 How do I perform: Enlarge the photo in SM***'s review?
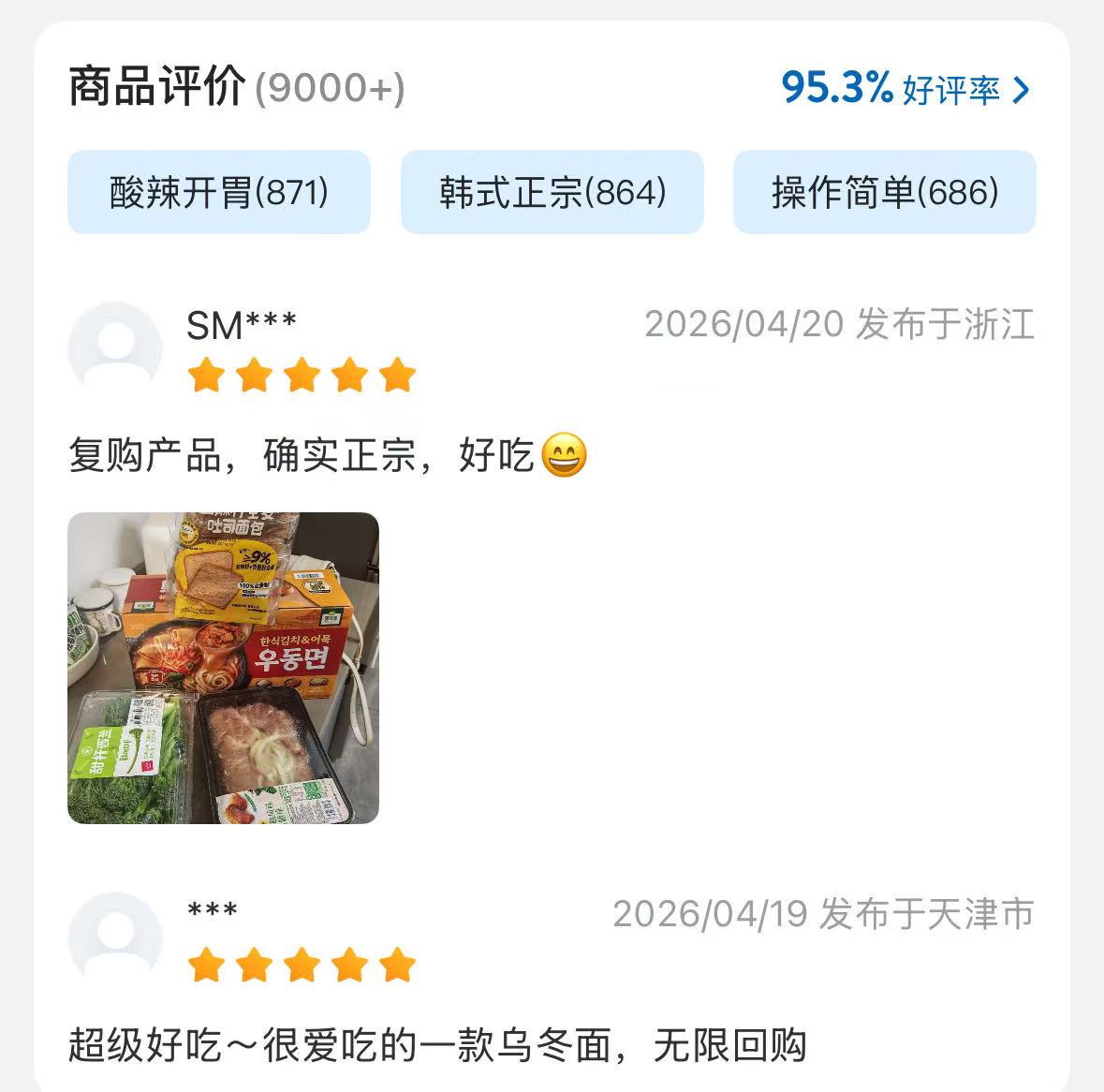coord(223,668)
